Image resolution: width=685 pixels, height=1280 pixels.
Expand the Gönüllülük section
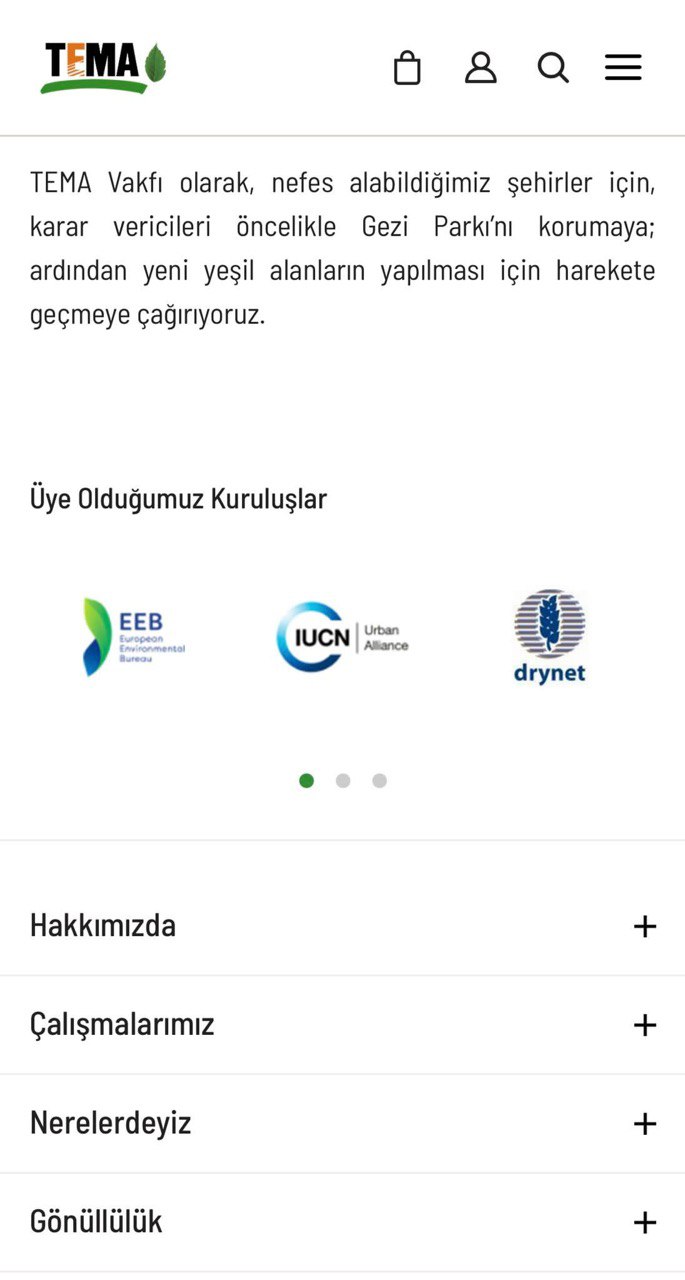[645, 1222]
